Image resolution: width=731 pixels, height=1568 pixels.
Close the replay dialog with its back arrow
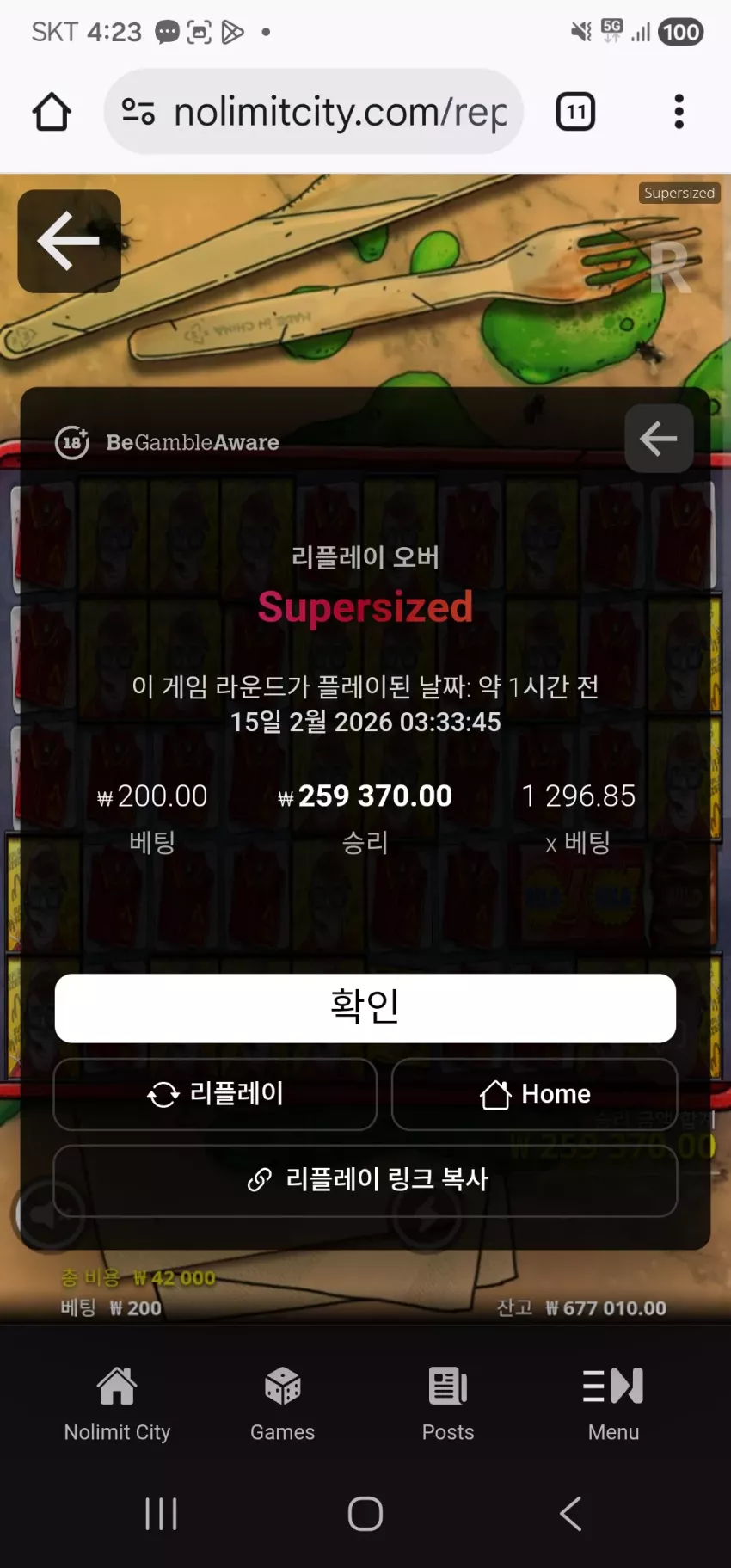659,439
